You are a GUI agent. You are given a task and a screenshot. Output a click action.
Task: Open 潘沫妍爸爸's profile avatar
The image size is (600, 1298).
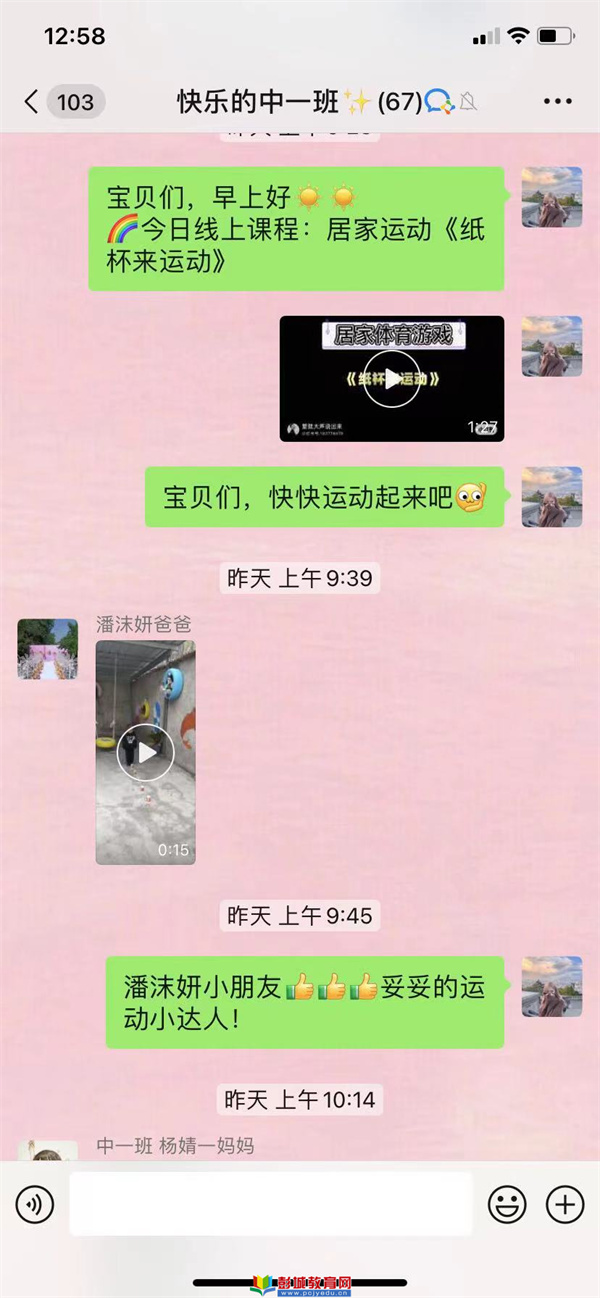point(47,649)
